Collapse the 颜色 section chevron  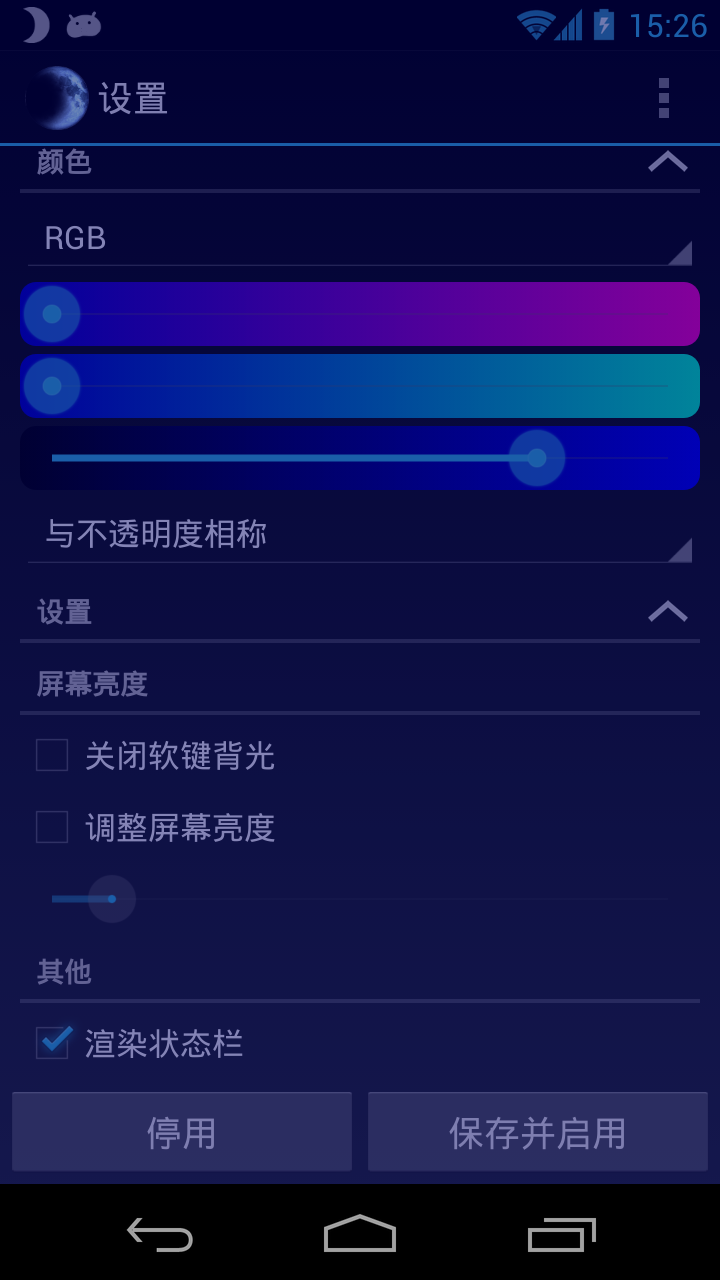[x=667, y=162]
